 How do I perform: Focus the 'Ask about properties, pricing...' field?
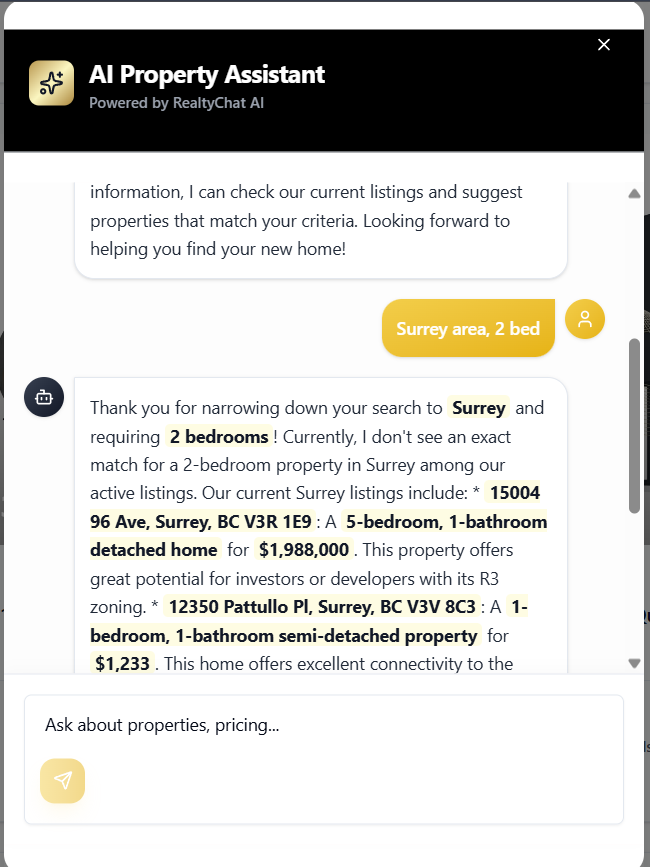tap(323, 726)
